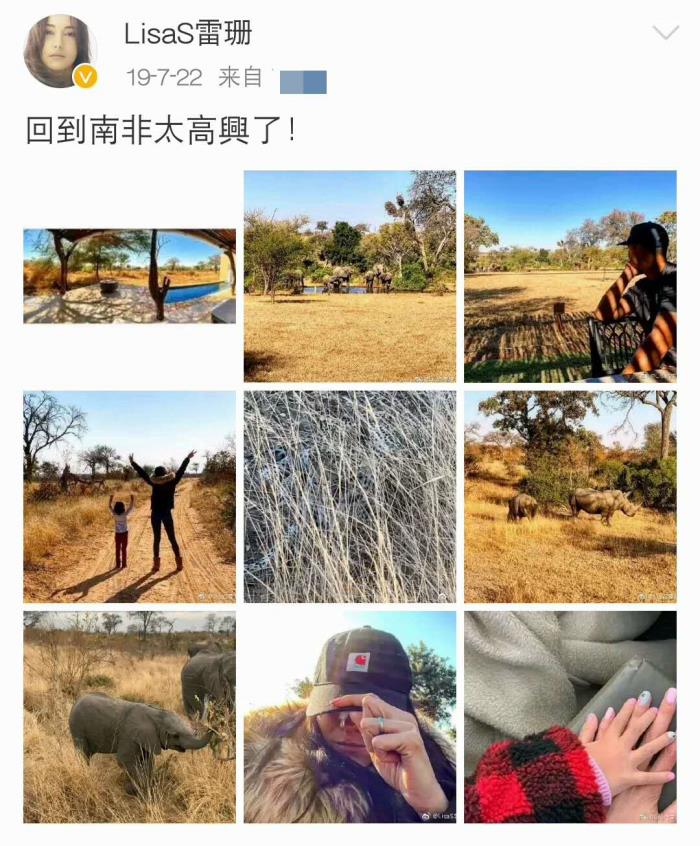View the photo of two people with raised arms
The height and width of the screenshot is (846, 700).
click(130, 496)
